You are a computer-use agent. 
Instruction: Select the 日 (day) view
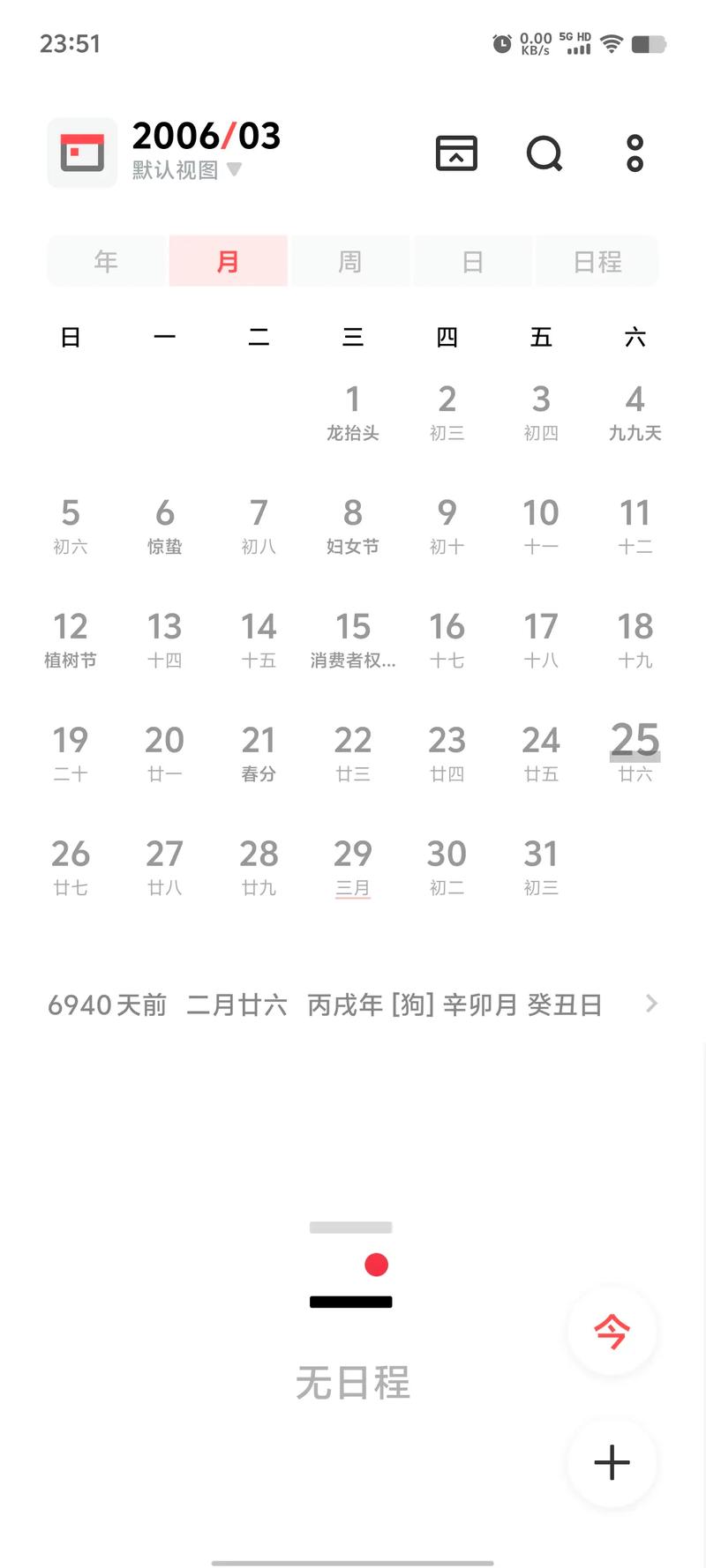(473, 261)
